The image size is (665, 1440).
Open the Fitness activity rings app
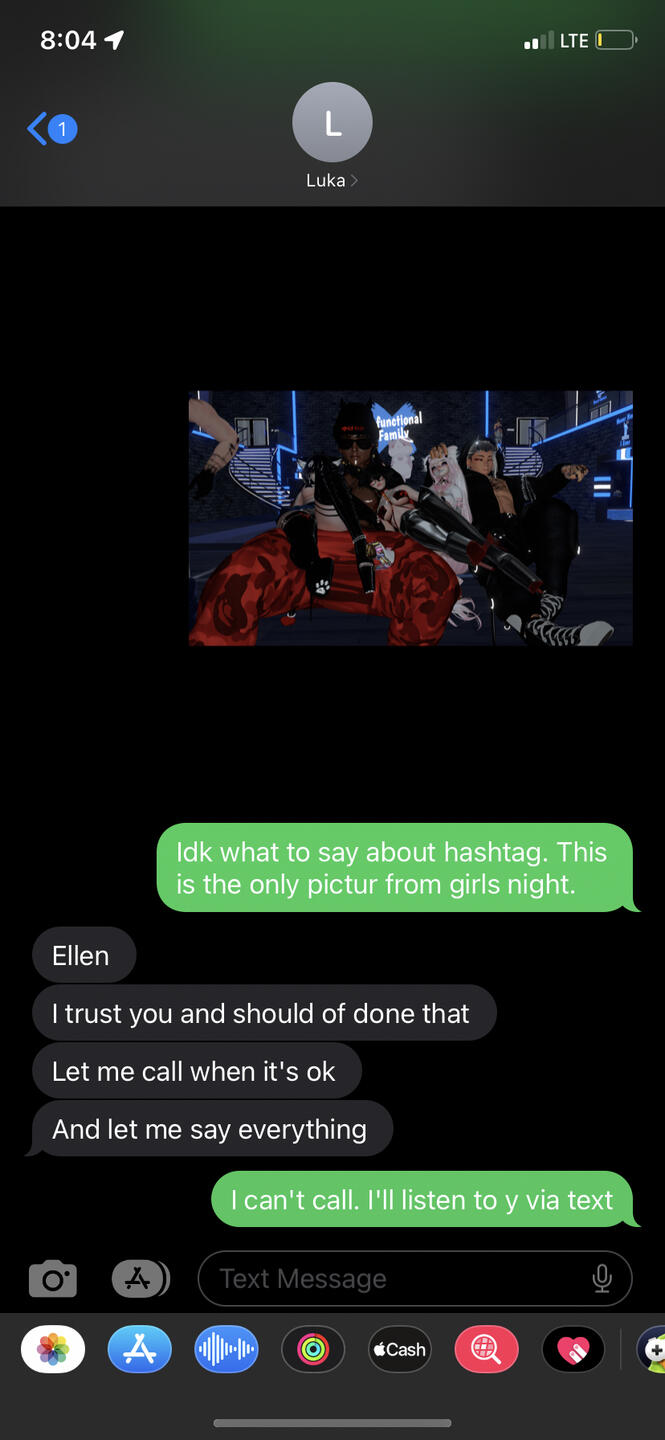(x=313, y=1350)
